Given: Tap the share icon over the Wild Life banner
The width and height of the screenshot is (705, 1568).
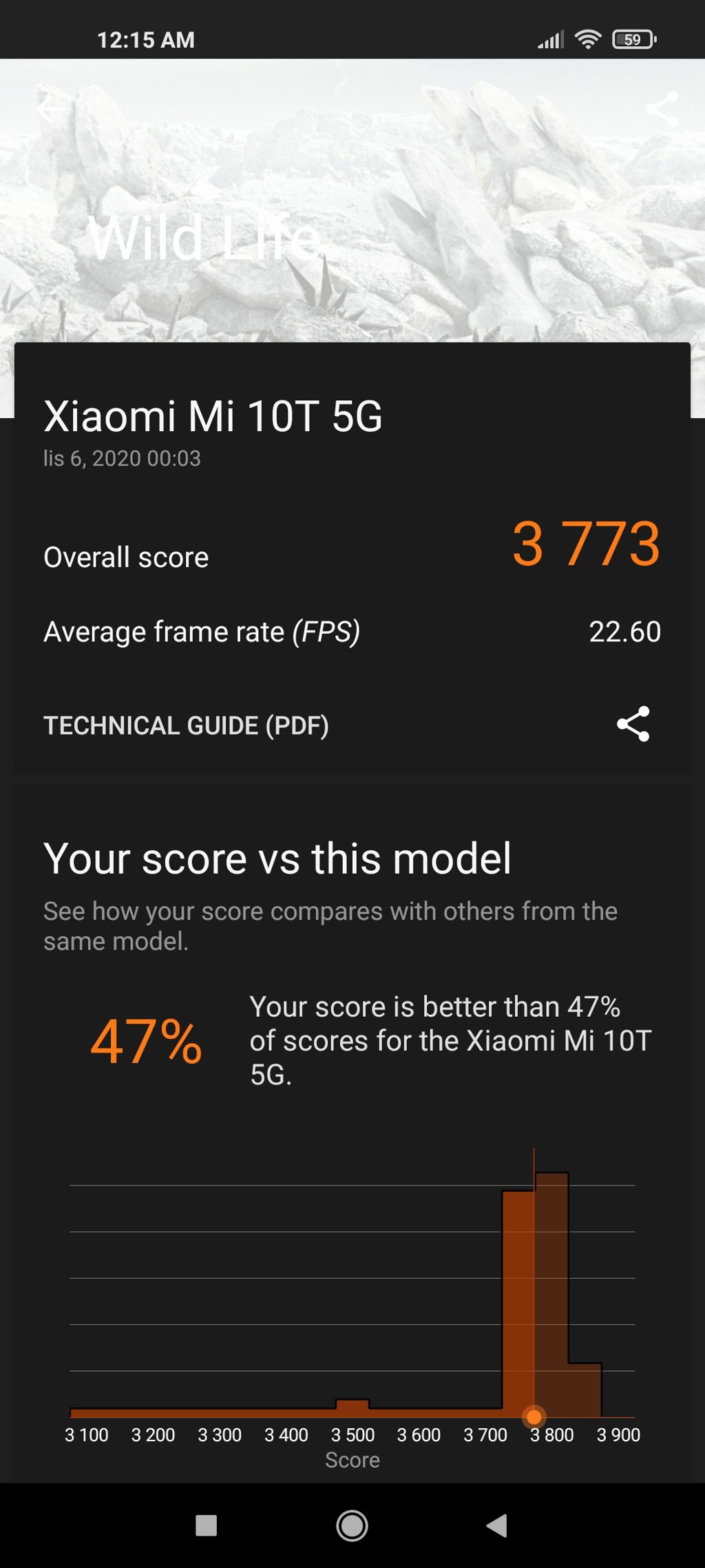Looking at the screenshot, I should (662, 109).
